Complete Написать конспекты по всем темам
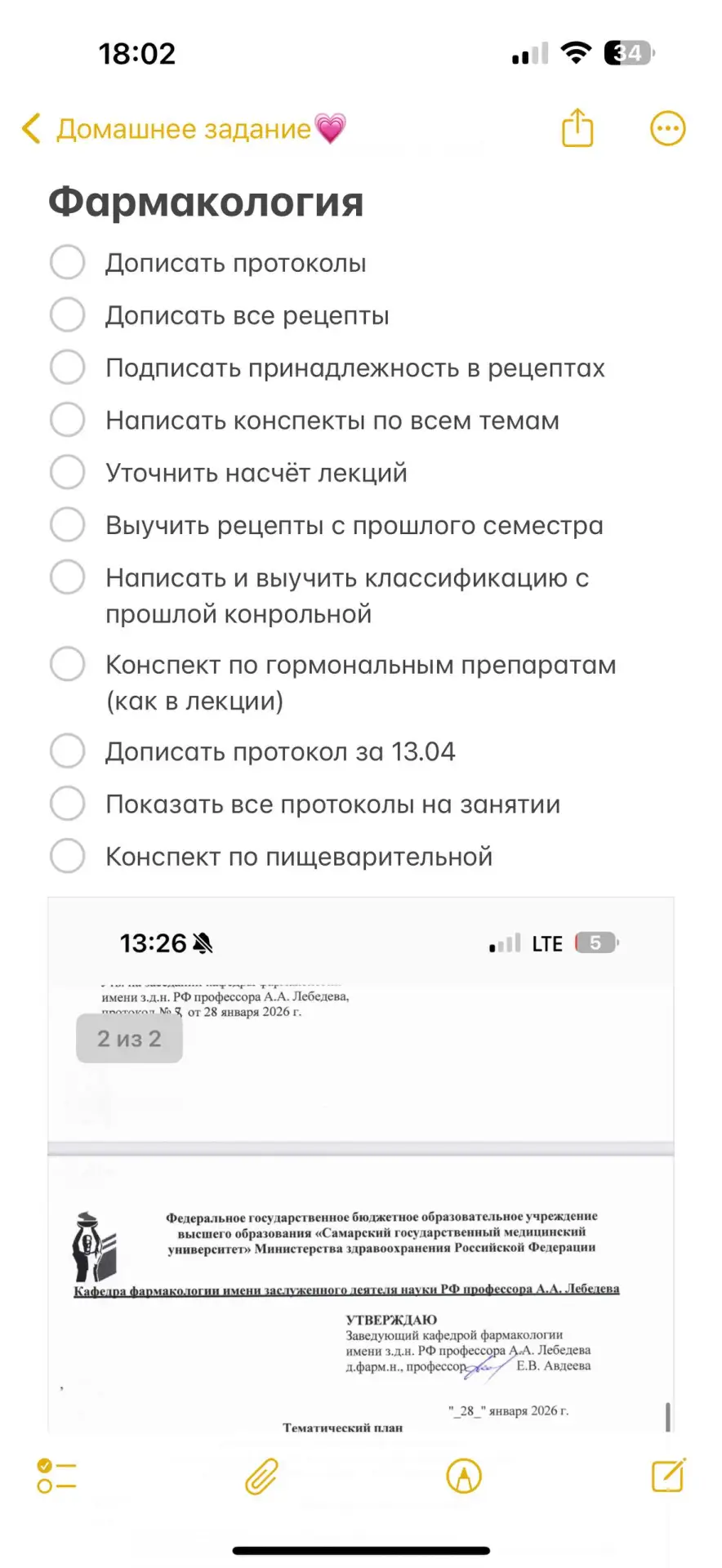Screen dimensions: 722x1568 point(68,419)
